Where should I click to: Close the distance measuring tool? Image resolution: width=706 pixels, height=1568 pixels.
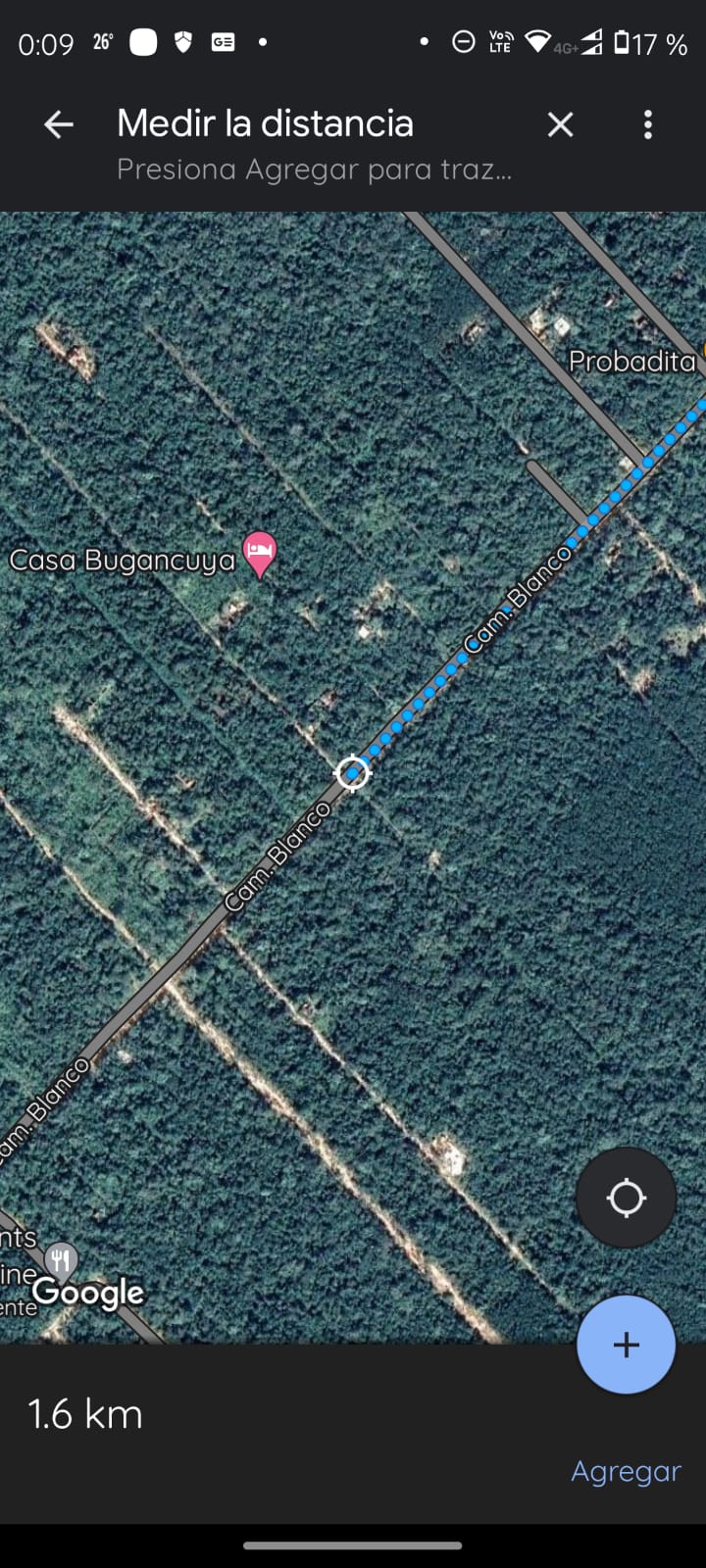point(560,124)
